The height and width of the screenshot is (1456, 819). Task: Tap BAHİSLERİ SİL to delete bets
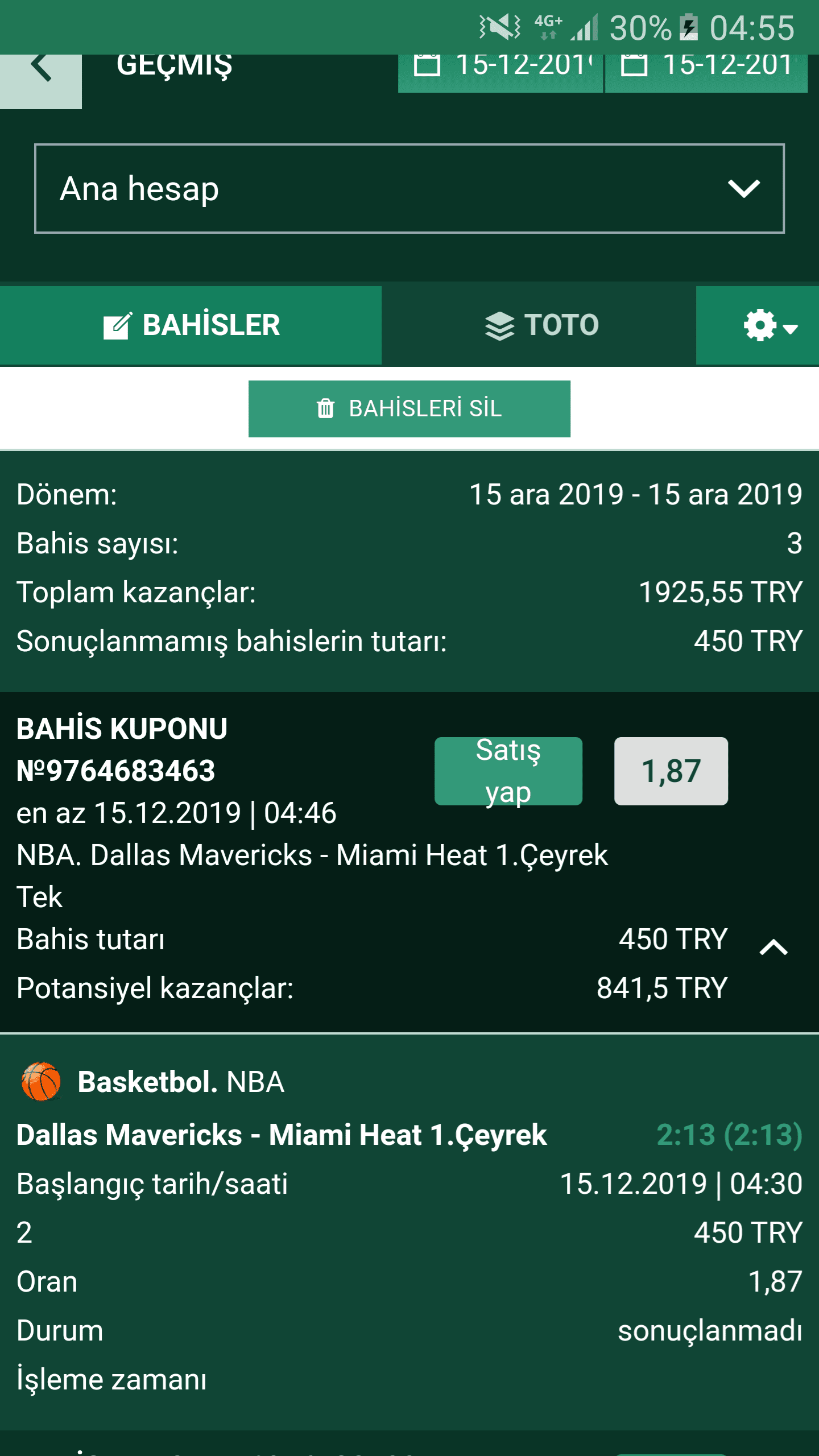[x=409, y=408]
